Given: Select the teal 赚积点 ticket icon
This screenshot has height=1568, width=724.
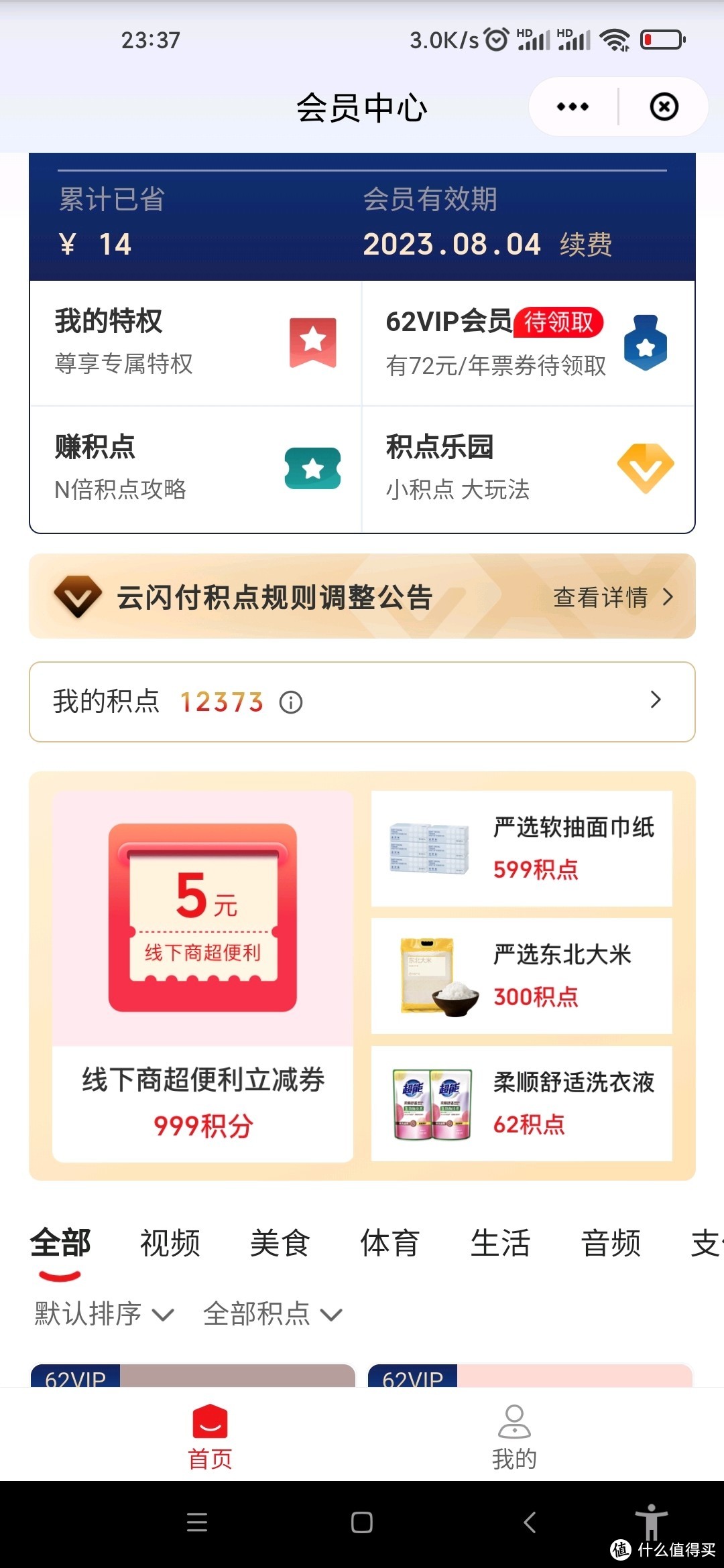Looking at the screenshot, I should [x=312, y=469].
